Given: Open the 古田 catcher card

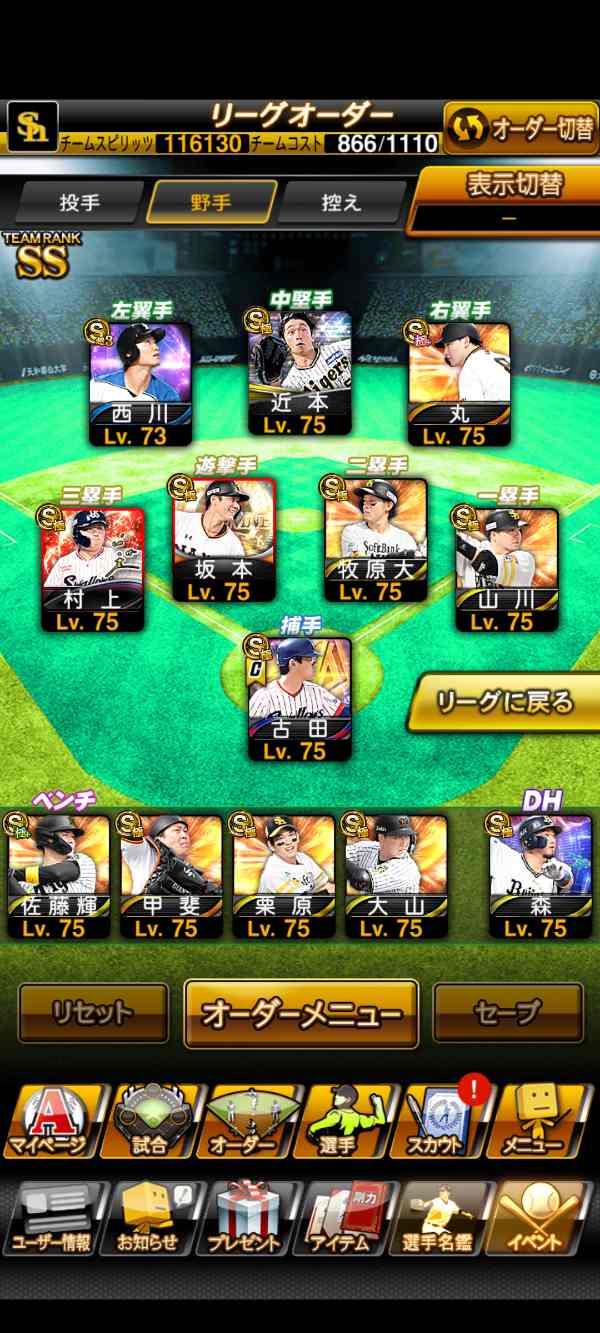Looking at the screenshot, I should tap(300, 695).
